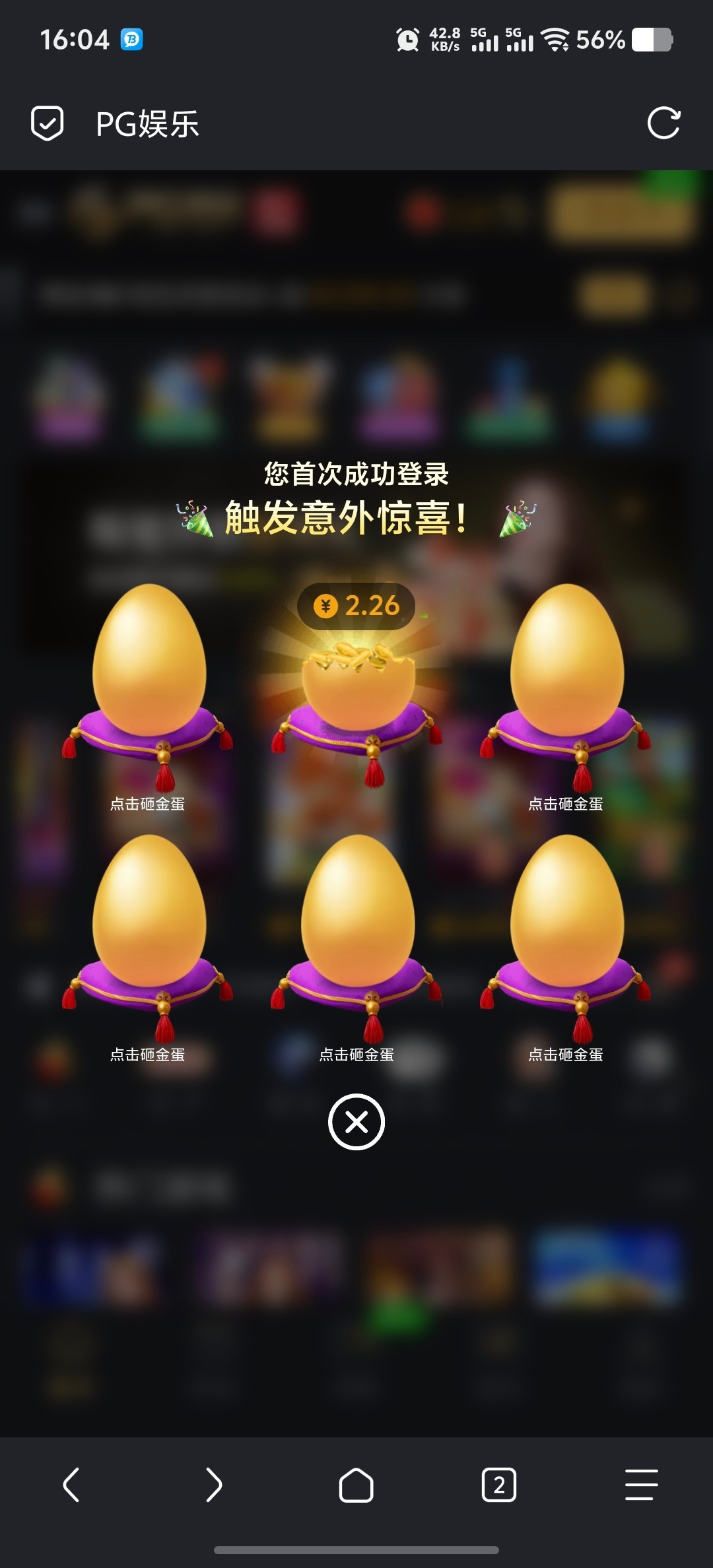Smash the top-left golden egg
This screenshot has width=713, height=1568.
coord(149,667)
